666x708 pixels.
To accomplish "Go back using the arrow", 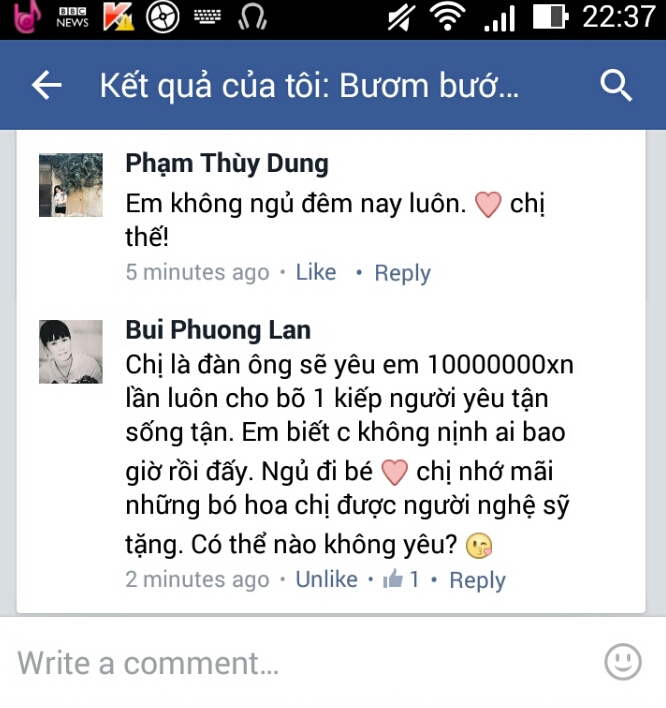I will tap(47, 86).
